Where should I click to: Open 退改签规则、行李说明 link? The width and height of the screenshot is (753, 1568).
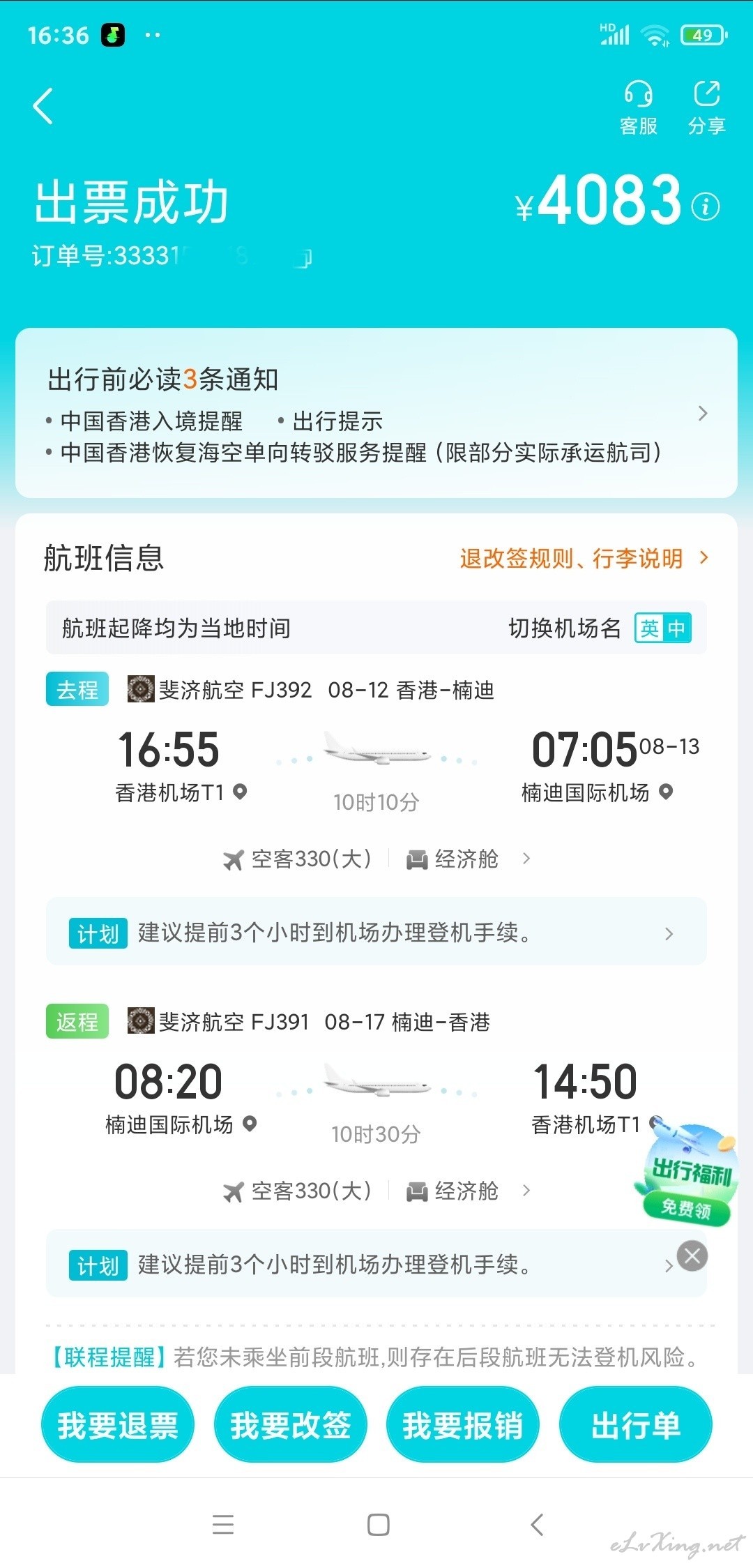click(584, 558)
